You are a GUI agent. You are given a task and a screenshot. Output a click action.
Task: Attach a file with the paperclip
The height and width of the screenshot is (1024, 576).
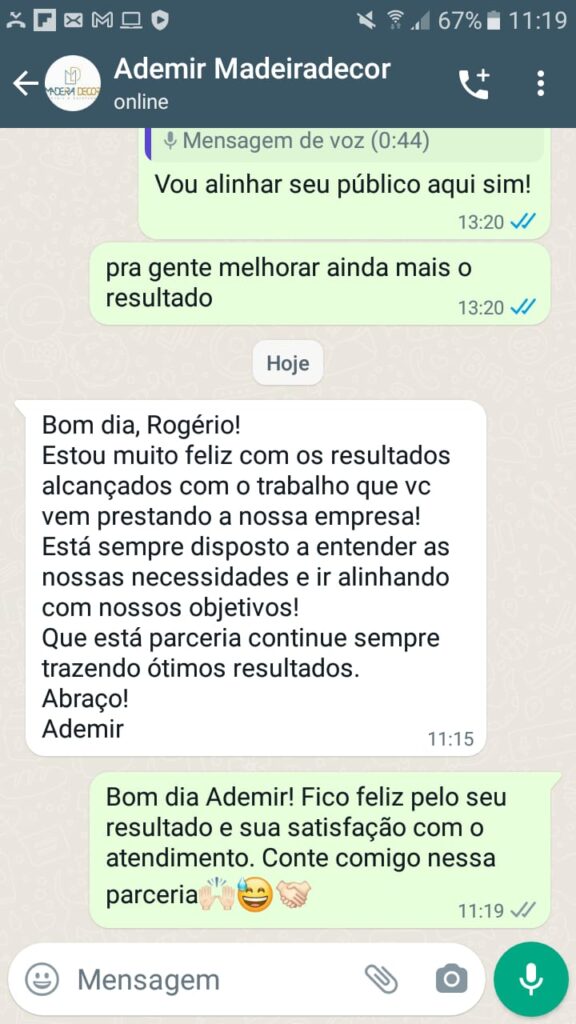click(382, 978)
